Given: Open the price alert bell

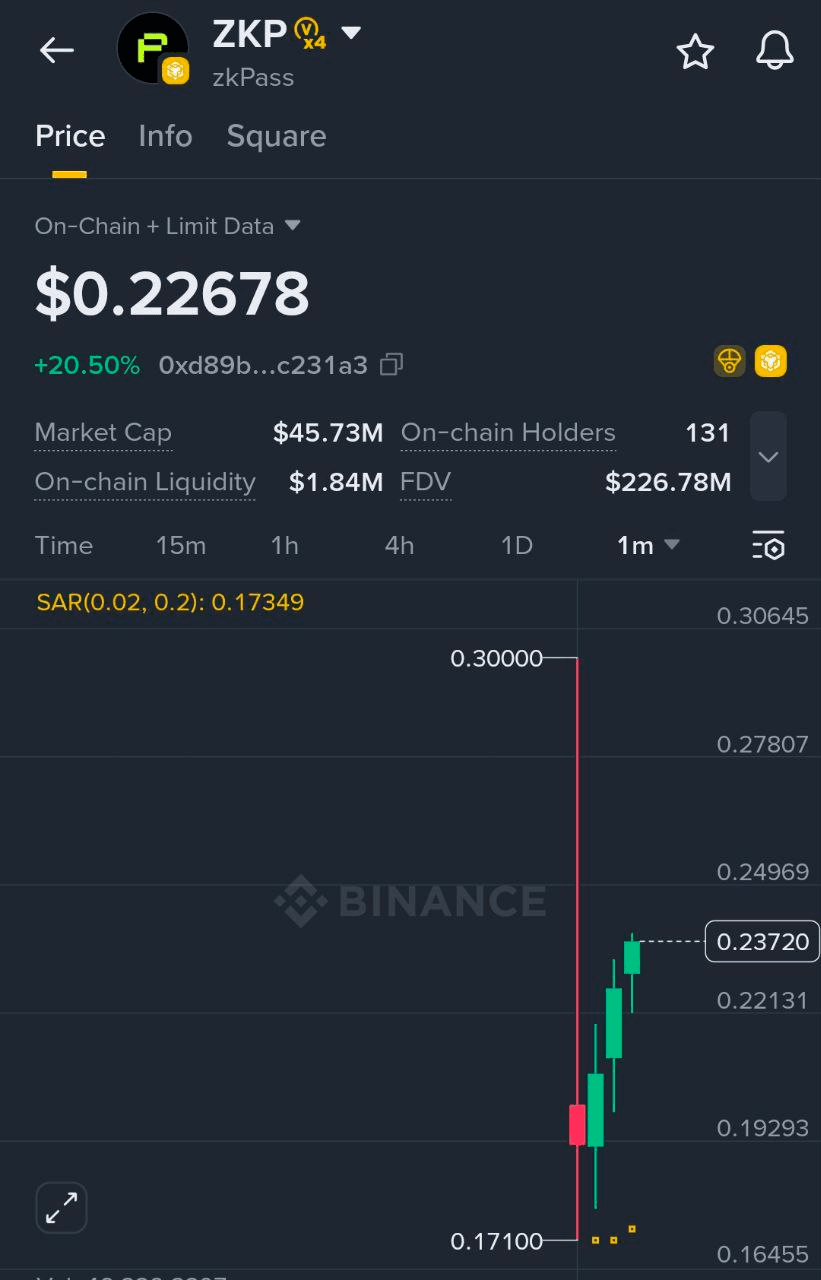Looking at the screenshot, I should 774,51.
